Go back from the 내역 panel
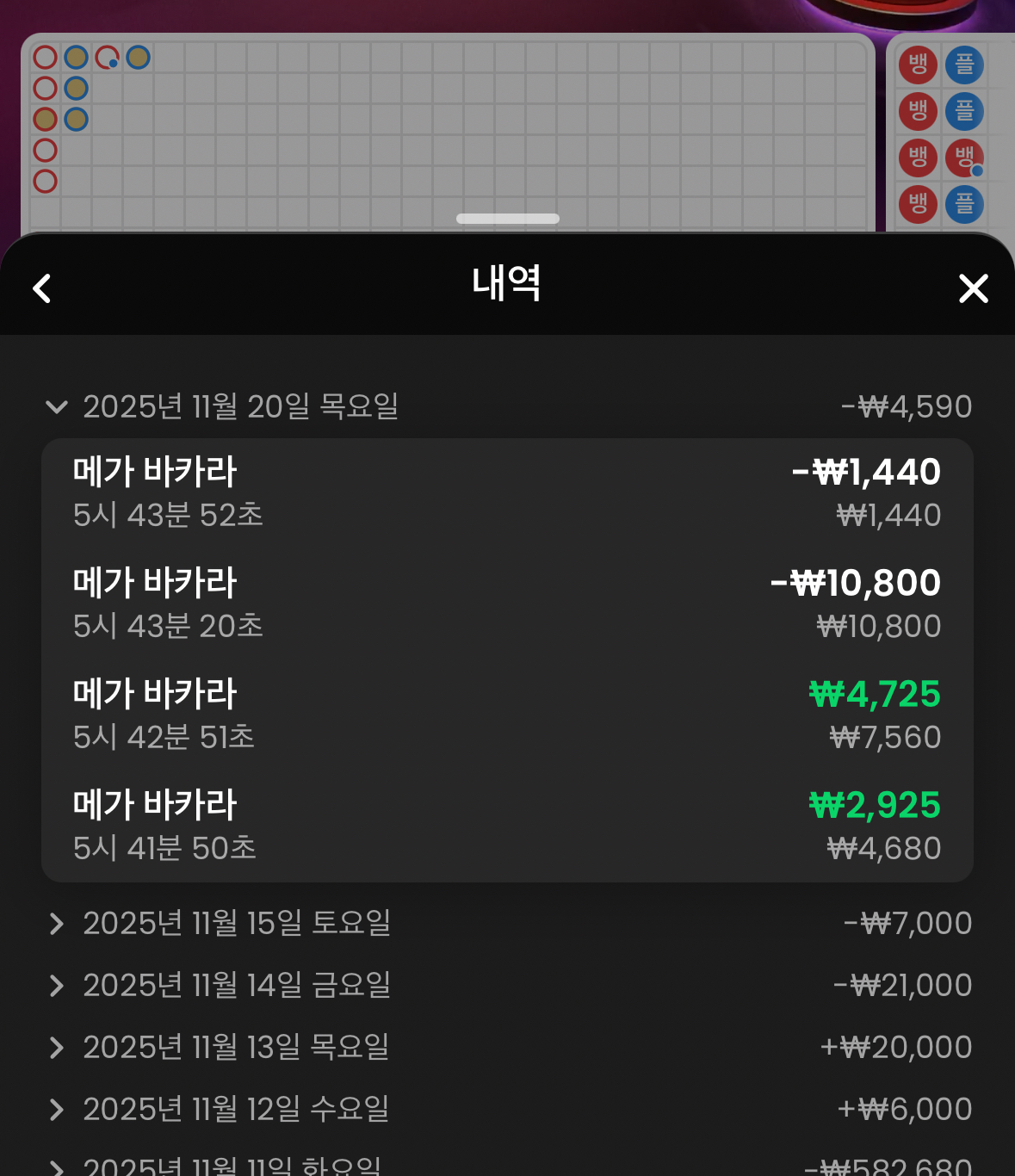The height and width of the screenshot is (1176, 1015). [x=42, y=288]
